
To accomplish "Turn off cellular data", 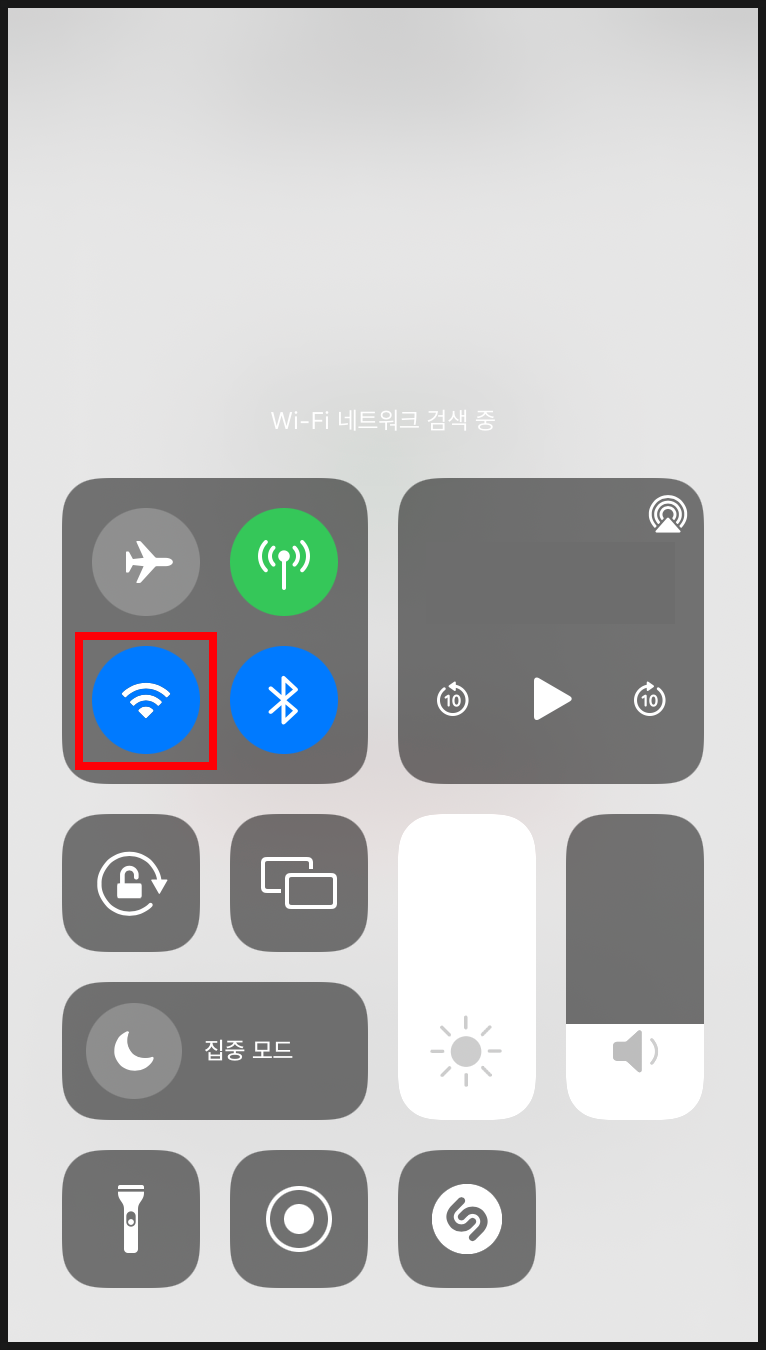I will click(284, 562).
